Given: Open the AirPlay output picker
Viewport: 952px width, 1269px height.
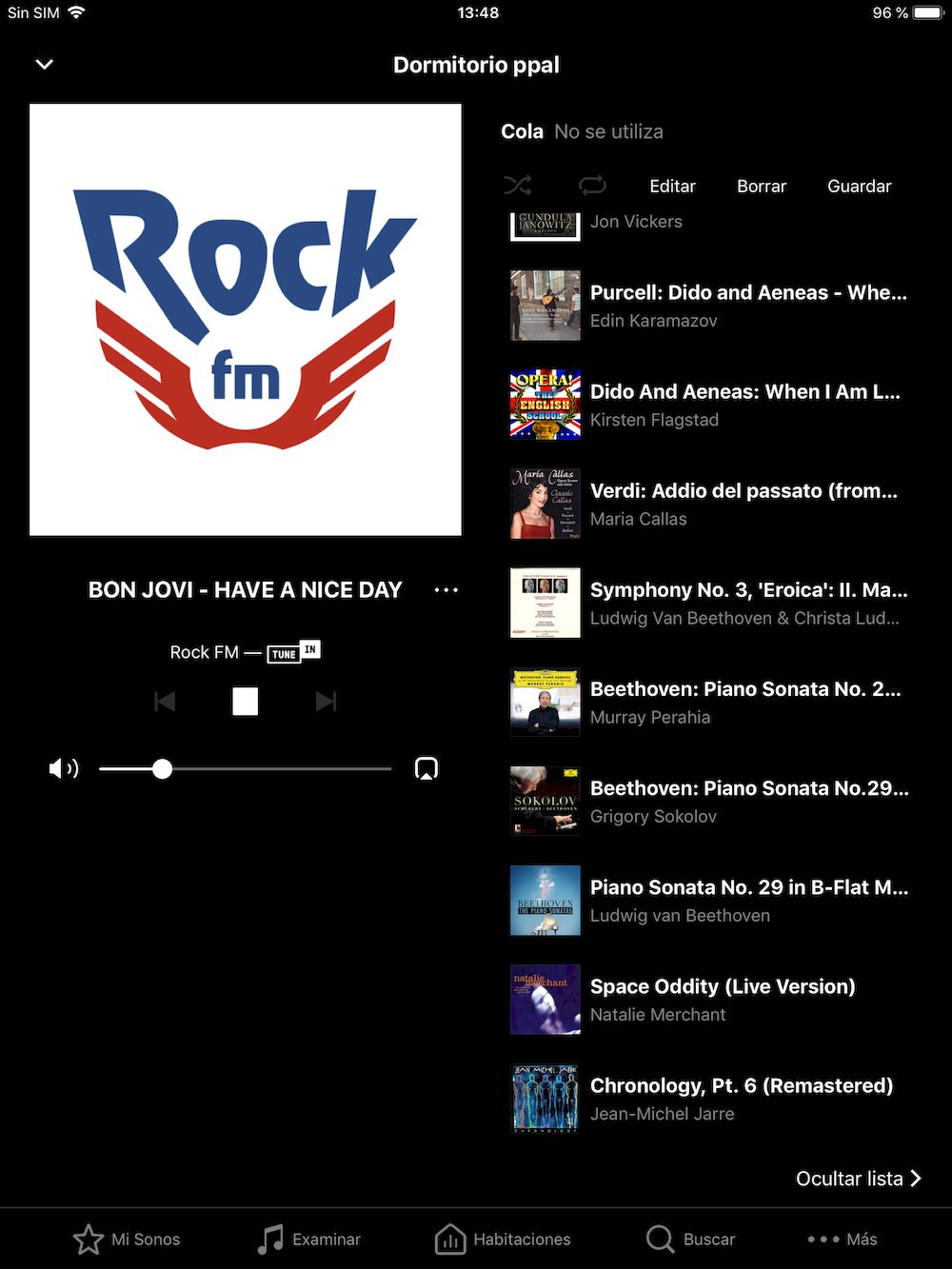Looking at the screenshot, I should (x=426, y=769).
